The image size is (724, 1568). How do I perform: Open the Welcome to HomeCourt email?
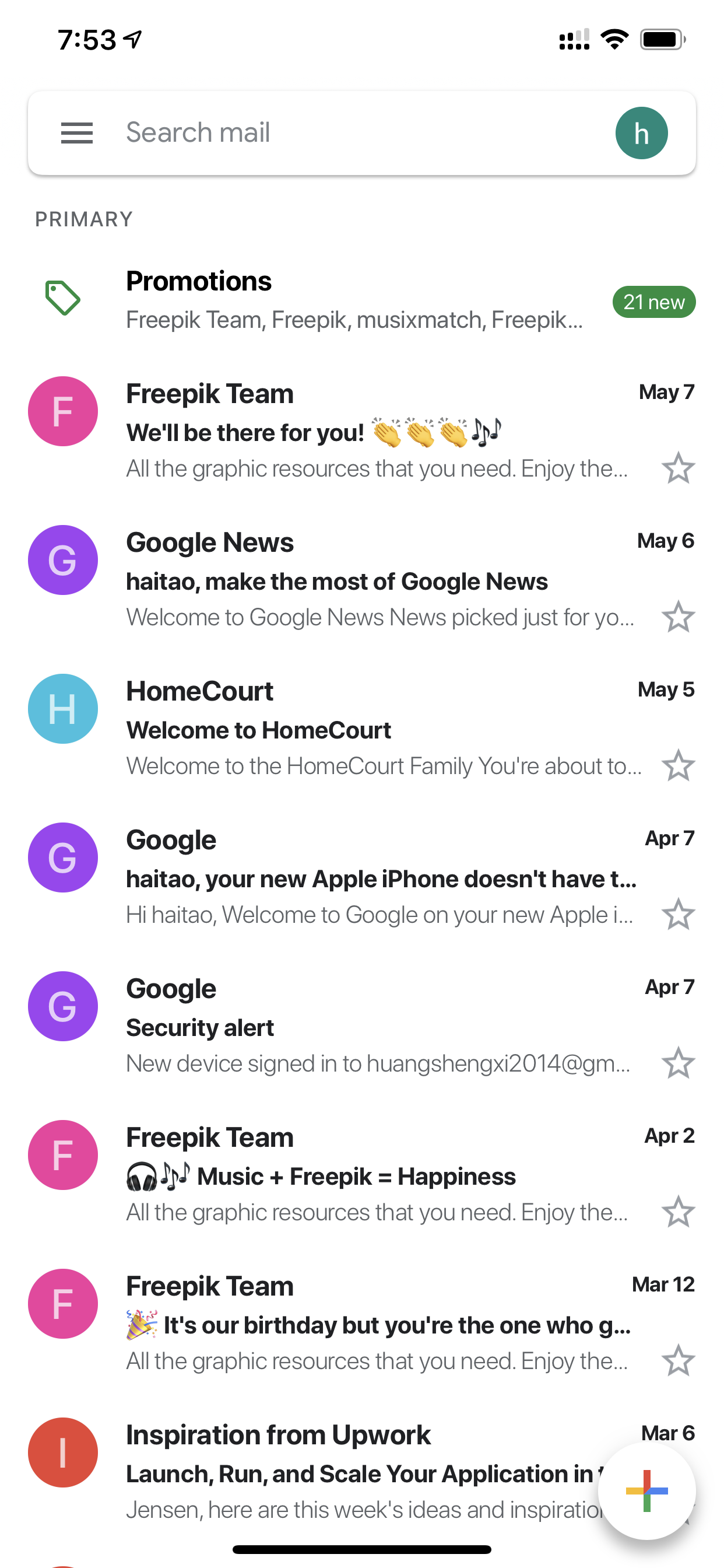[361, 728]
